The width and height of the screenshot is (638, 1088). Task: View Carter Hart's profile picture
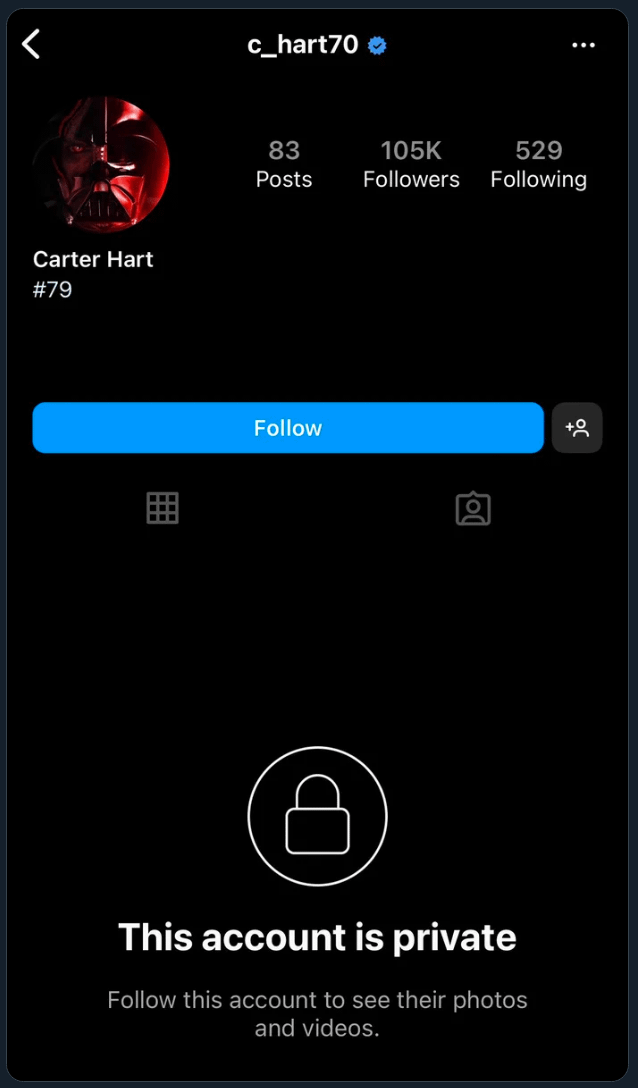click(x=101, y=165)
